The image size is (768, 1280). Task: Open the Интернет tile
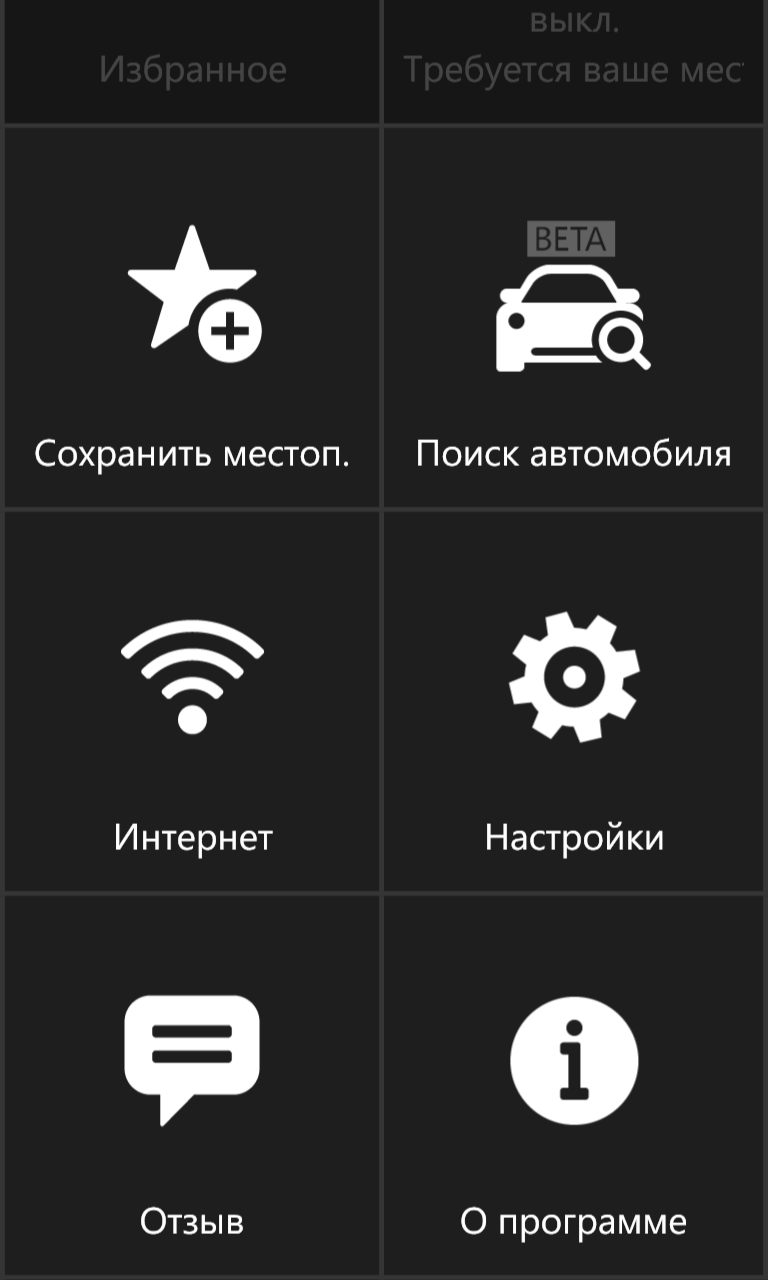pos(192,702)
